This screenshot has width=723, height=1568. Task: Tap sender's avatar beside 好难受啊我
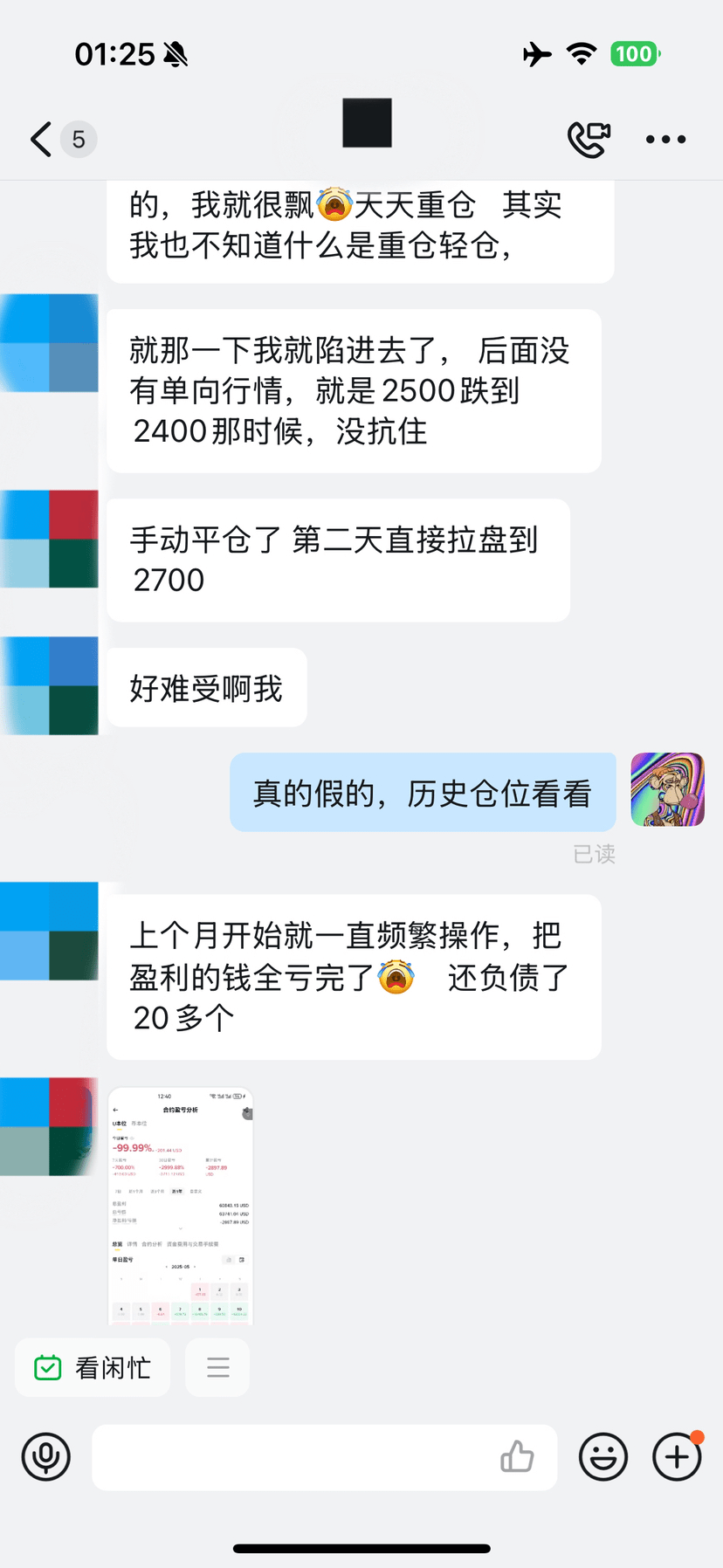pyautogui.click(x=50, y=685)
